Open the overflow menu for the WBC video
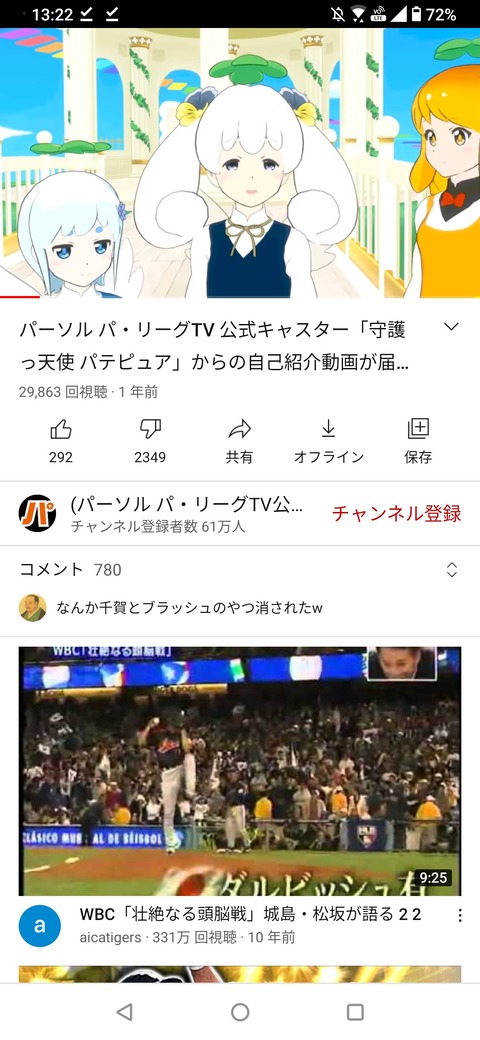 point(460,915)
